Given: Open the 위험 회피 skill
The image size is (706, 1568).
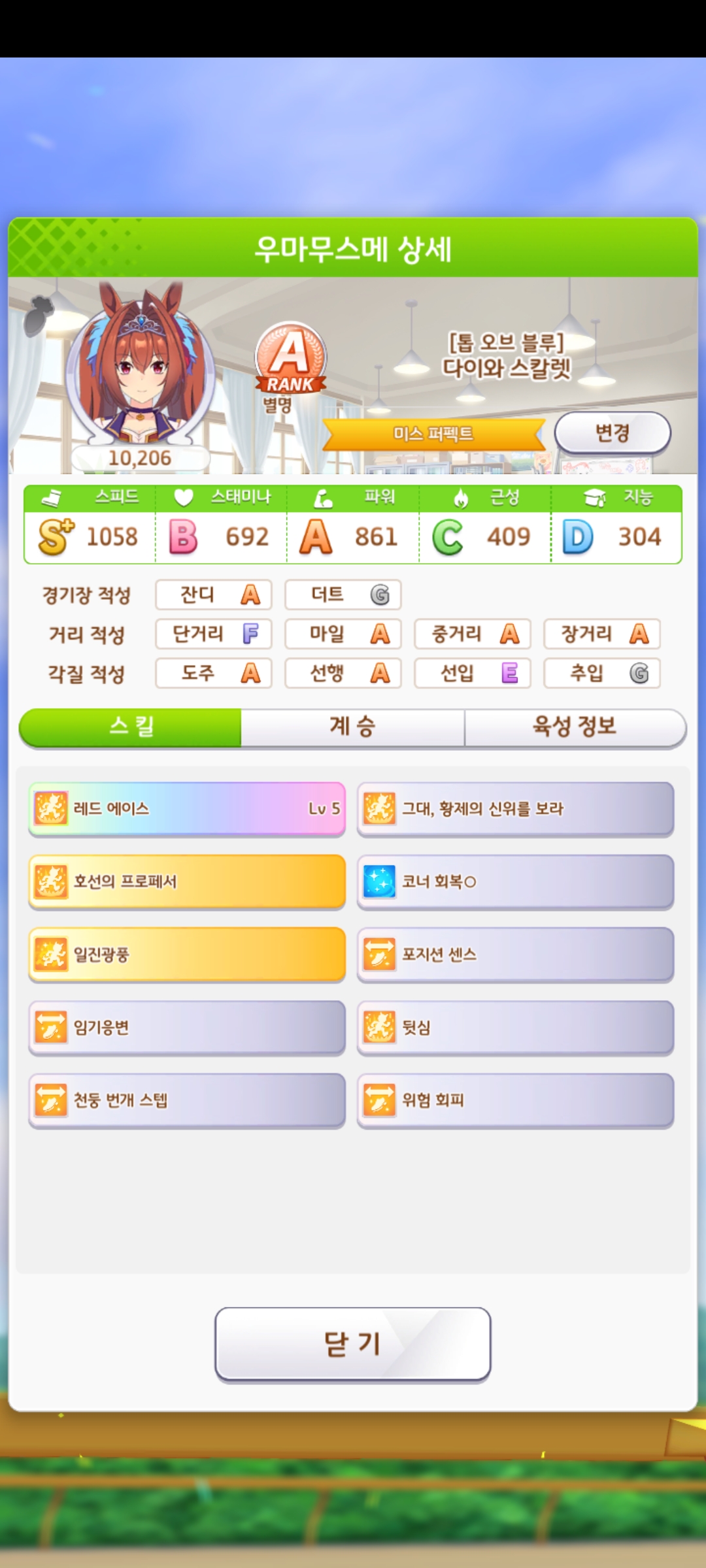Looking at the screenshot, I should 515,1100.
